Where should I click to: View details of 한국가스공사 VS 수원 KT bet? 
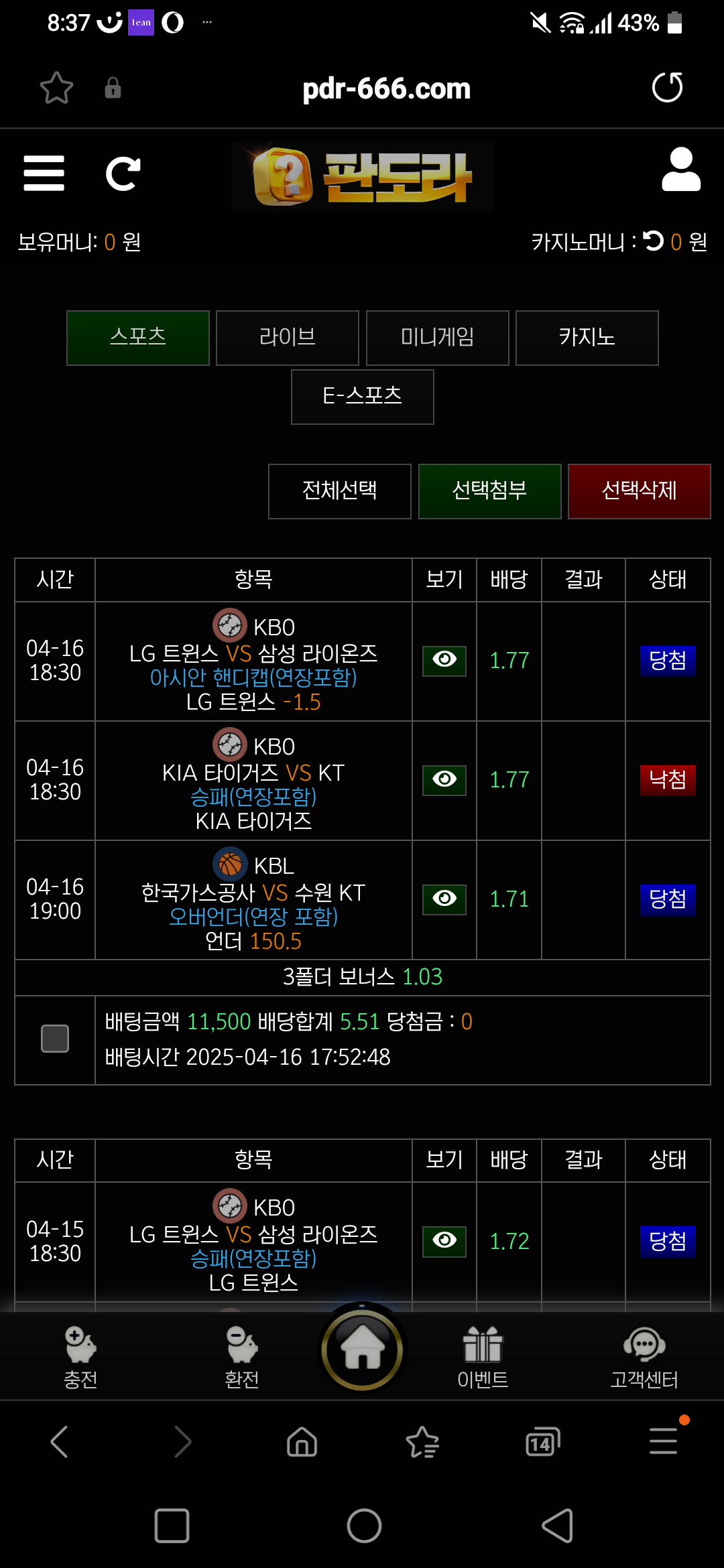[x=444, y=899]
